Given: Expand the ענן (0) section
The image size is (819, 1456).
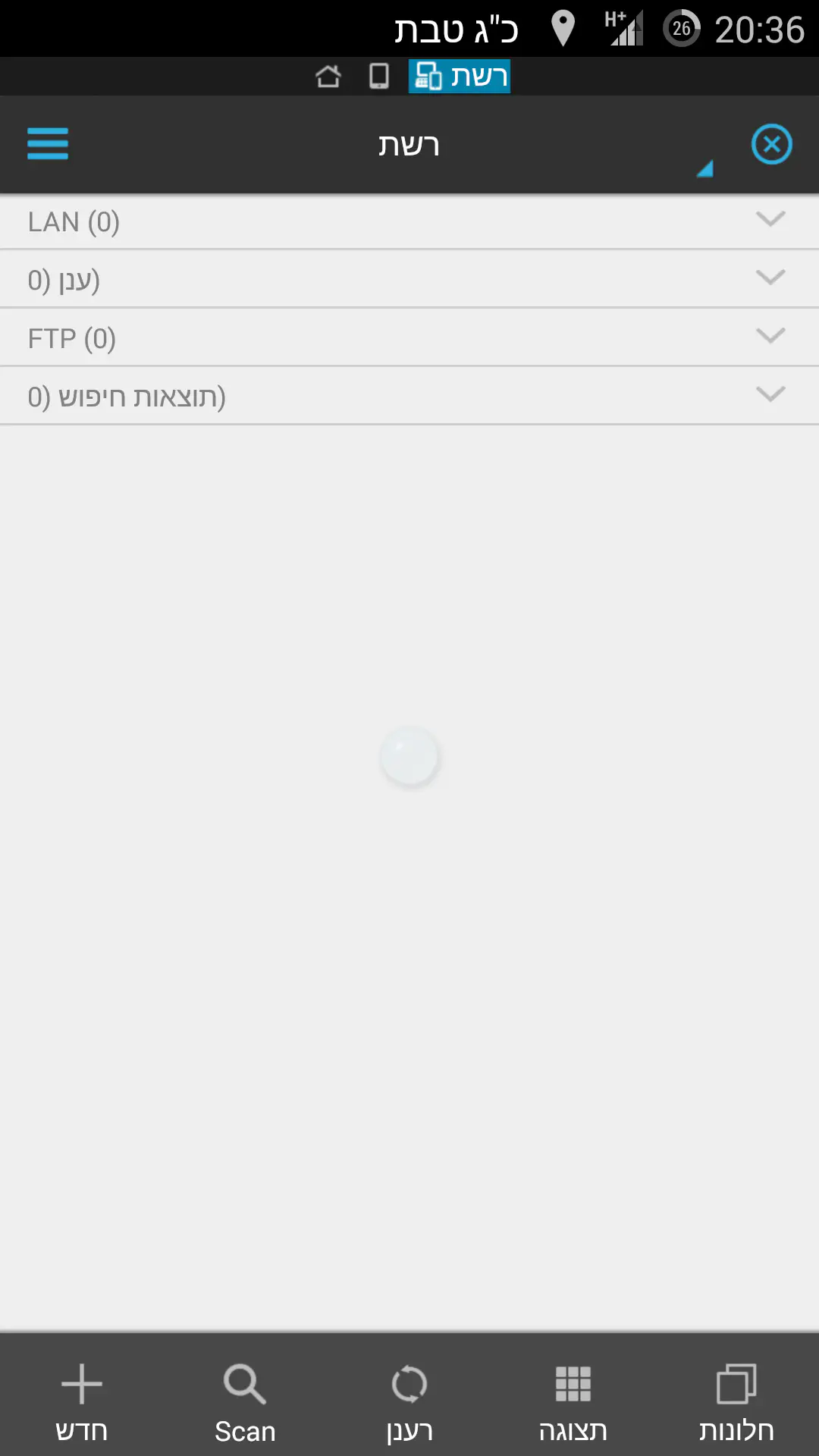Looking at the screenshot, I should coord(409,280).
